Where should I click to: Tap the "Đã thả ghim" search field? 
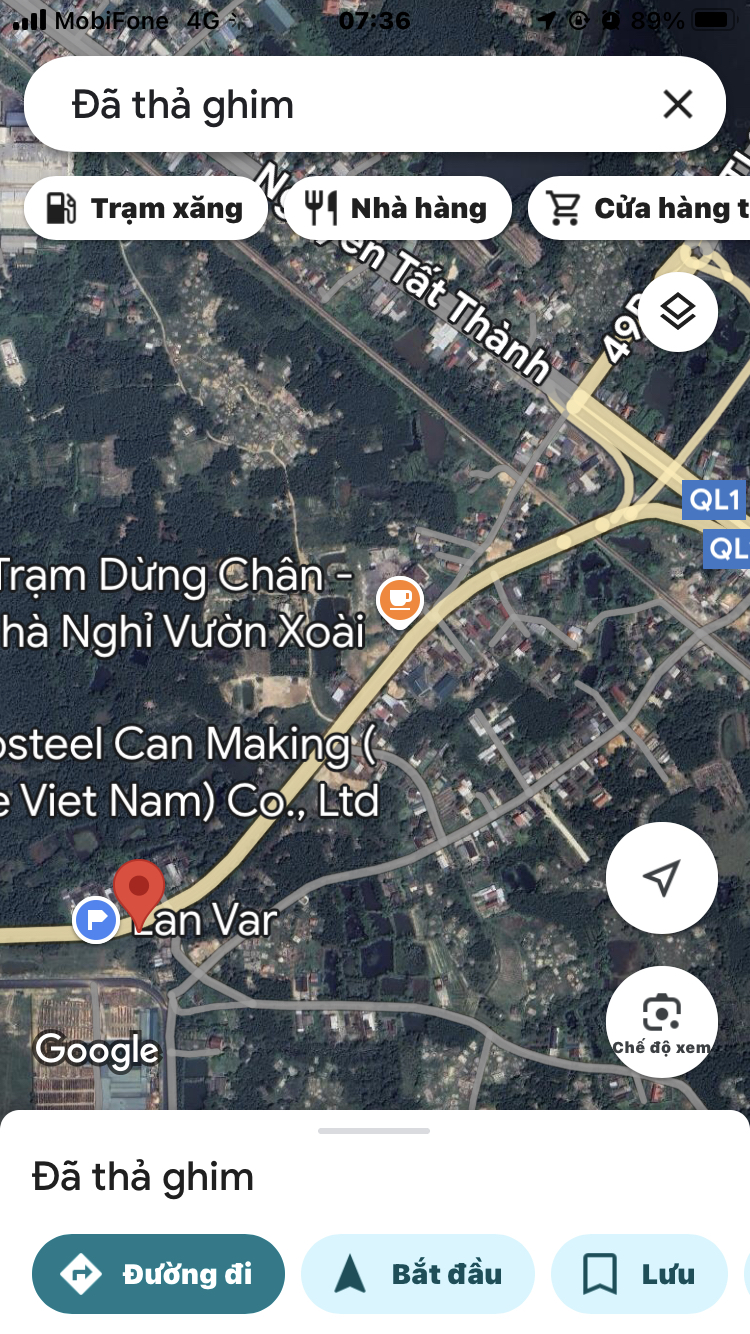tap(340, 105)
